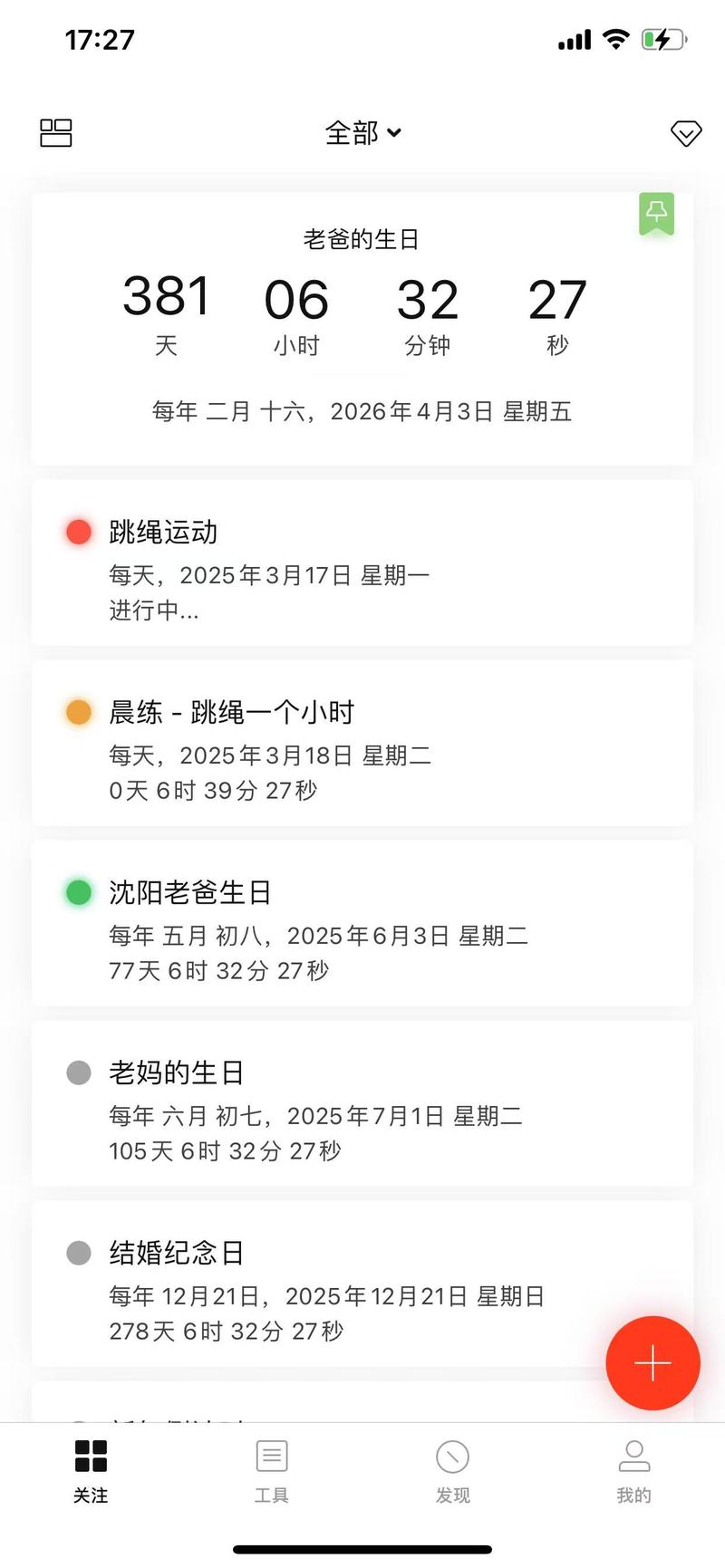Screen dimensions: 725x1568
Task: Switch to the 工具 tab
Action: click(272, 1472)
